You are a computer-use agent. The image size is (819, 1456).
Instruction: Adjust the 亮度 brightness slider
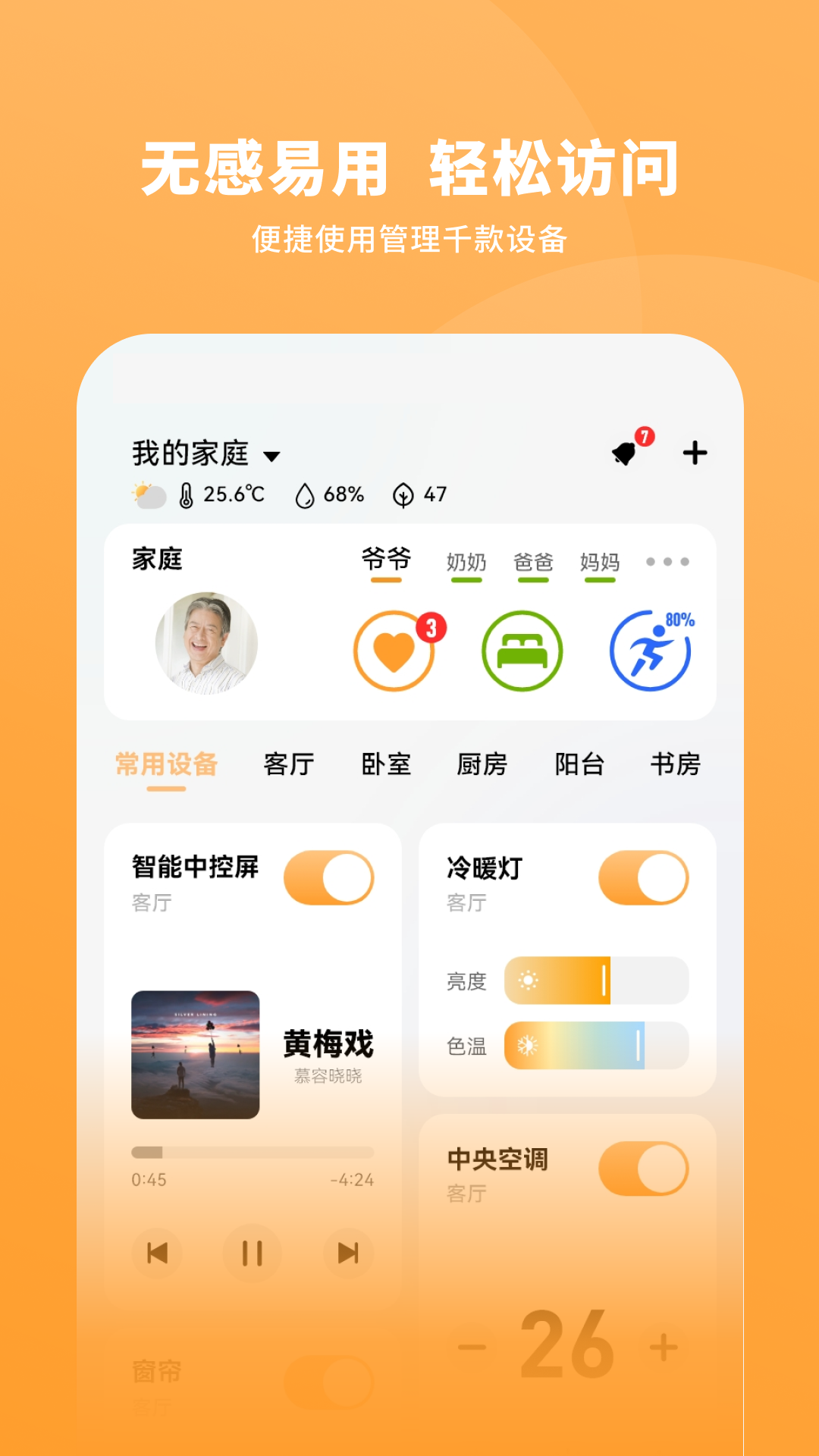pyautogui.click(x=603, y=978)
